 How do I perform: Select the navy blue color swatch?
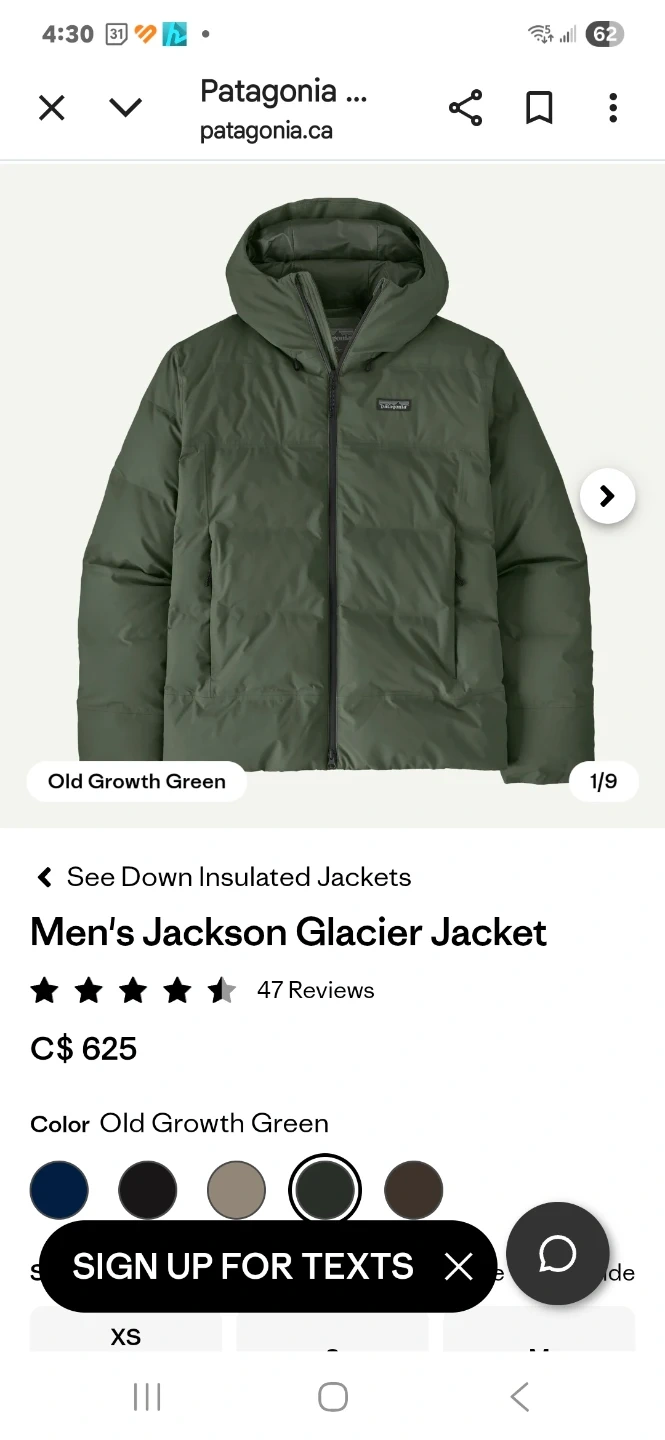(59, 1190)
